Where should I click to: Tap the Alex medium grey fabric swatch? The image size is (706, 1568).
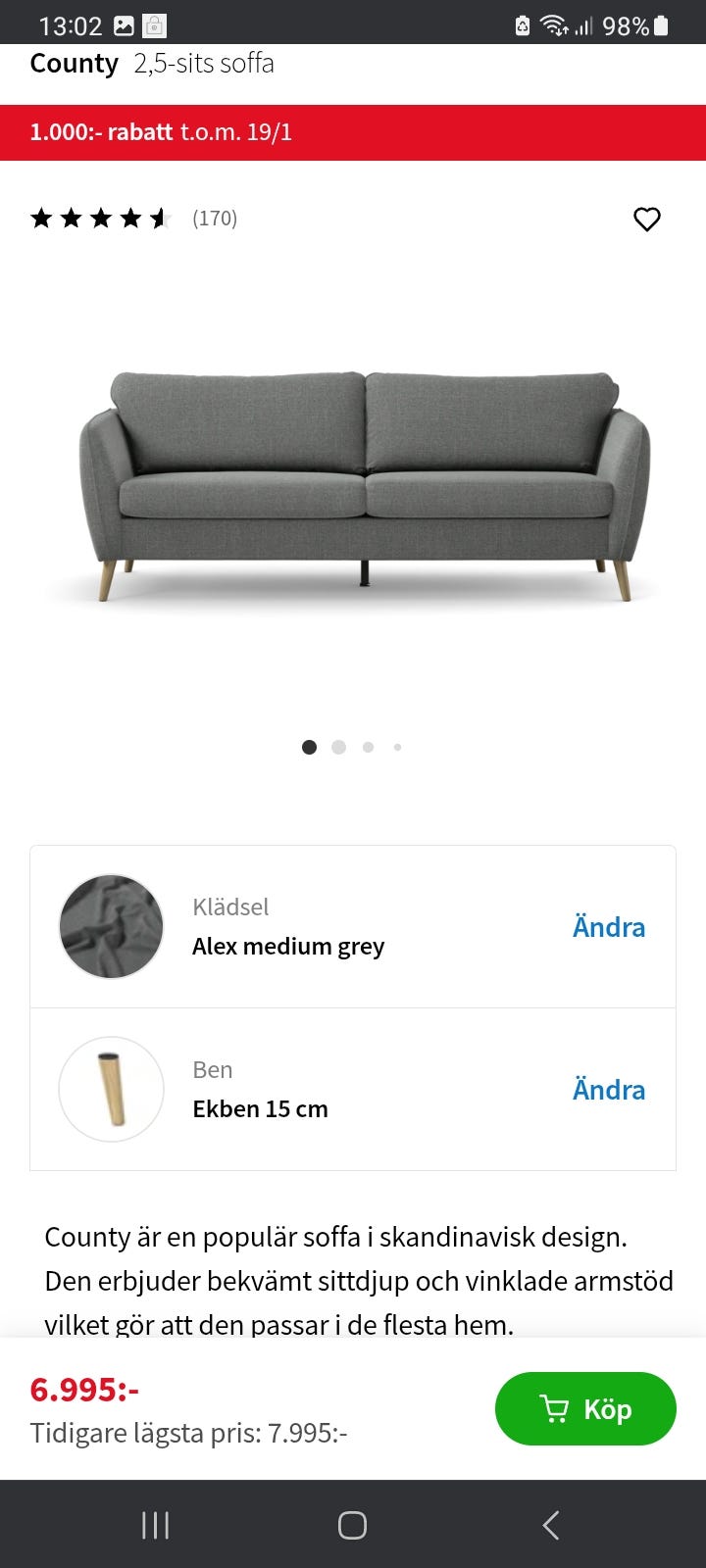pos(110,926)
